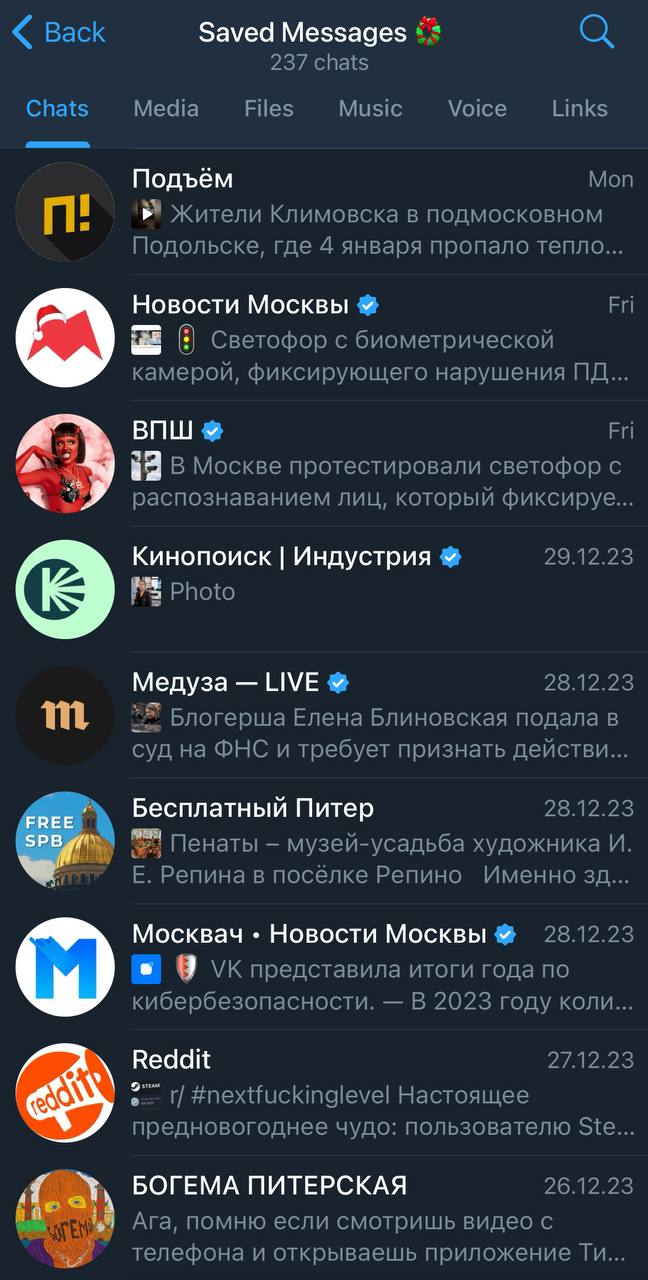Go back using the Back button
648x1280 pixels.
[58, 32]
